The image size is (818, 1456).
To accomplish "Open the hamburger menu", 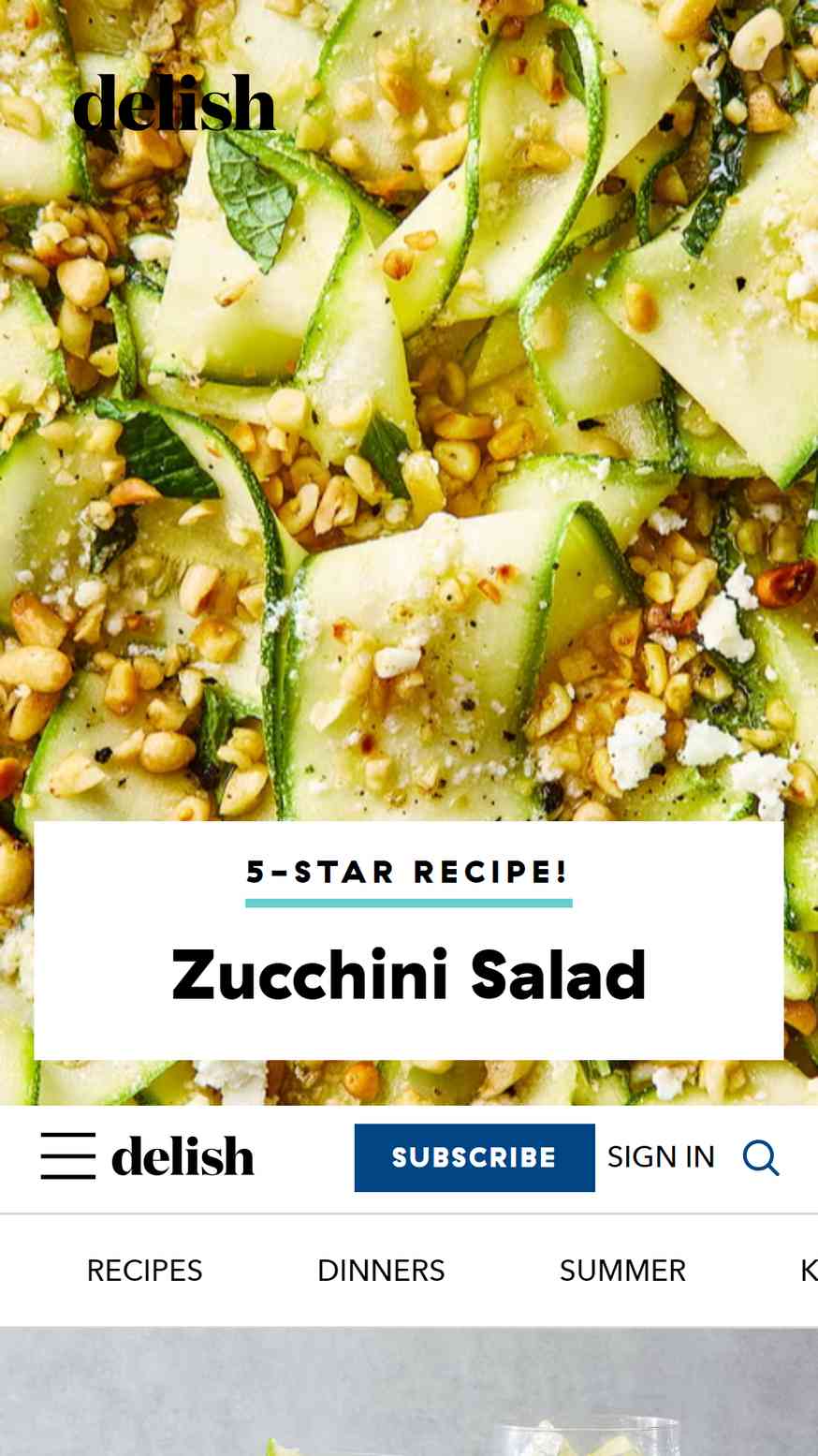I will click(68, 1156).
